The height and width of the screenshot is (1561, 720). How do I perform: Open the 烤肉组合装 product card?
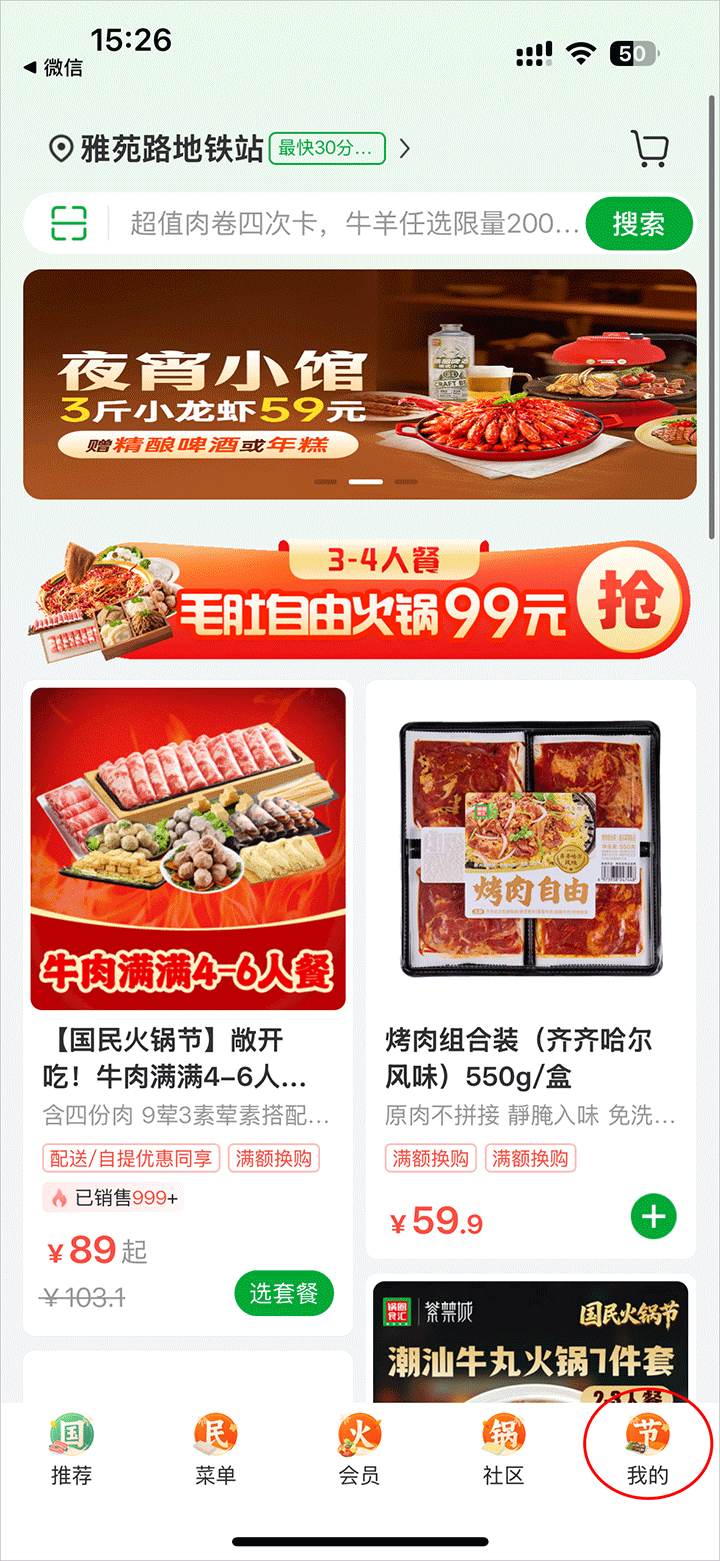[x=530, y=848]
